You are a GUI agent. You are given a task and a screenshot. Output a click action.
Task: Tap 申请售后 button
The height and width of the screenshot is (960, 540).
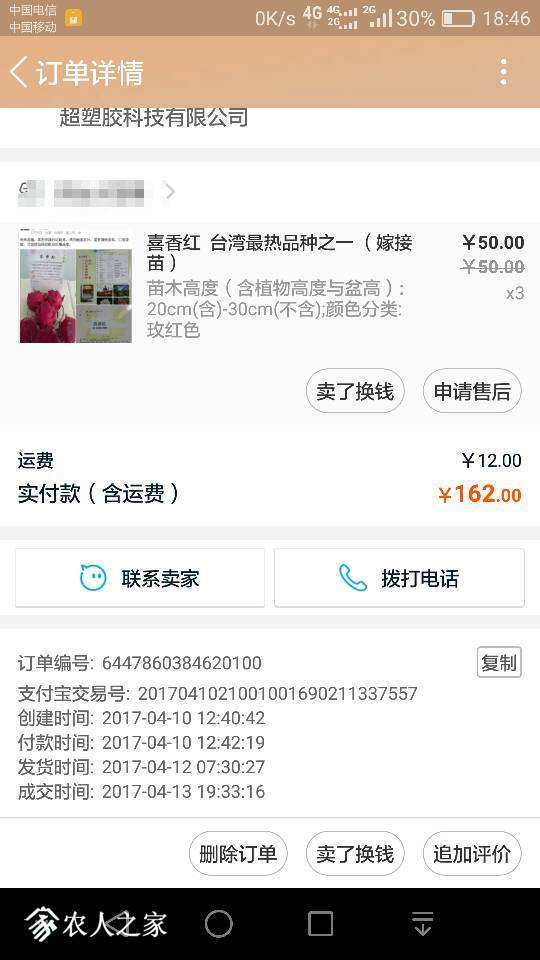click(x=472, y=391)
